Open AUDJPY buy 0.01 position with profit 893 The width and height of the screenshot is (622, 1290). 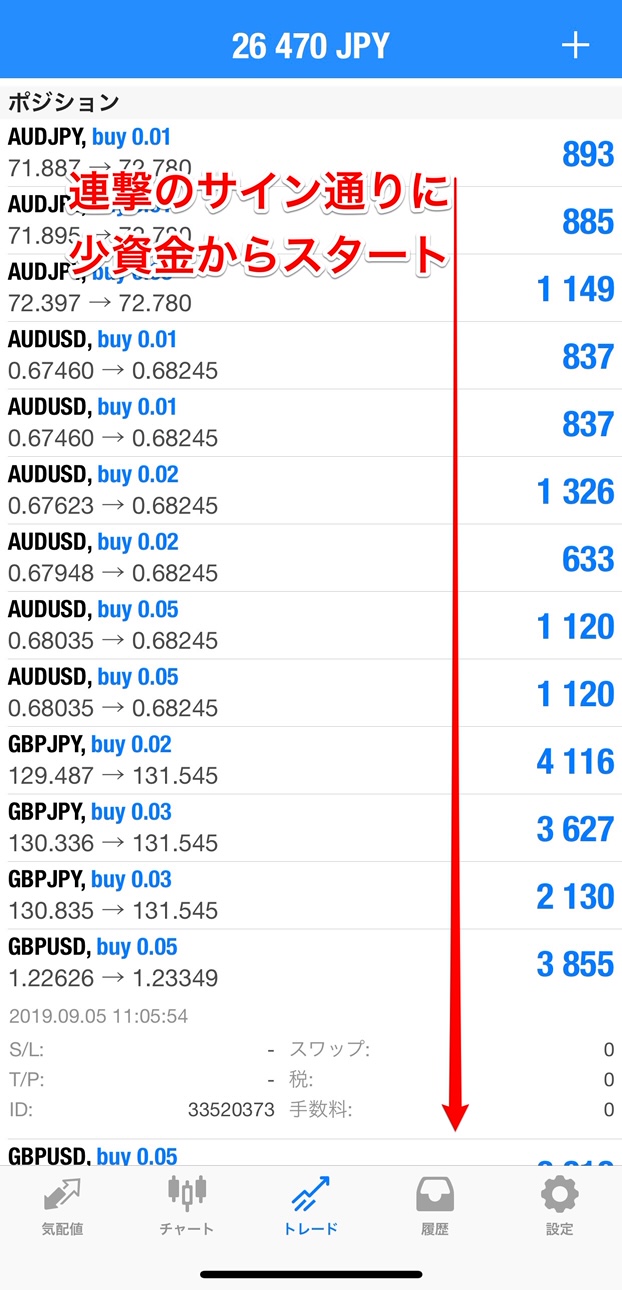coord(311,153)
